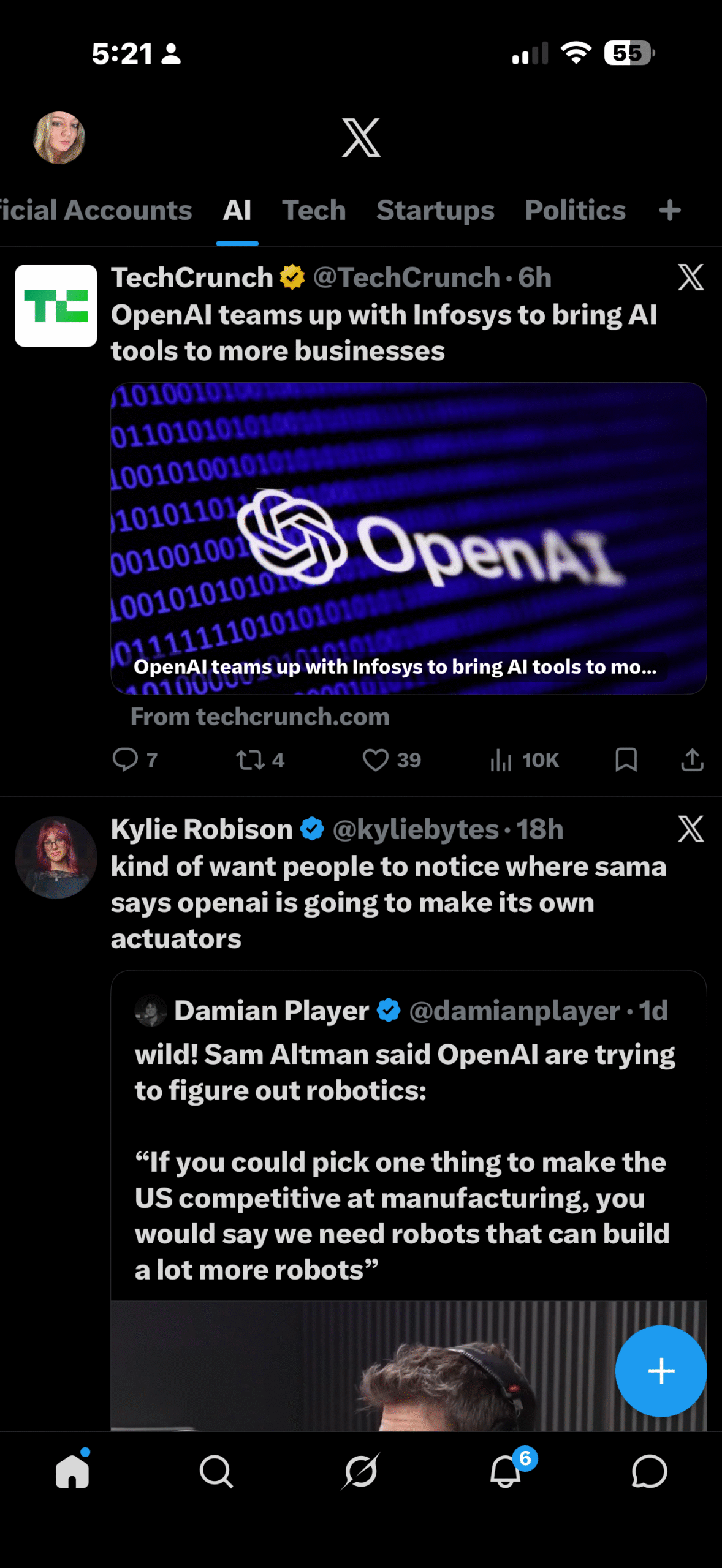This screenshot has width=722, height=1568.
Task: Add a new timeline tab
Action: 670,211
